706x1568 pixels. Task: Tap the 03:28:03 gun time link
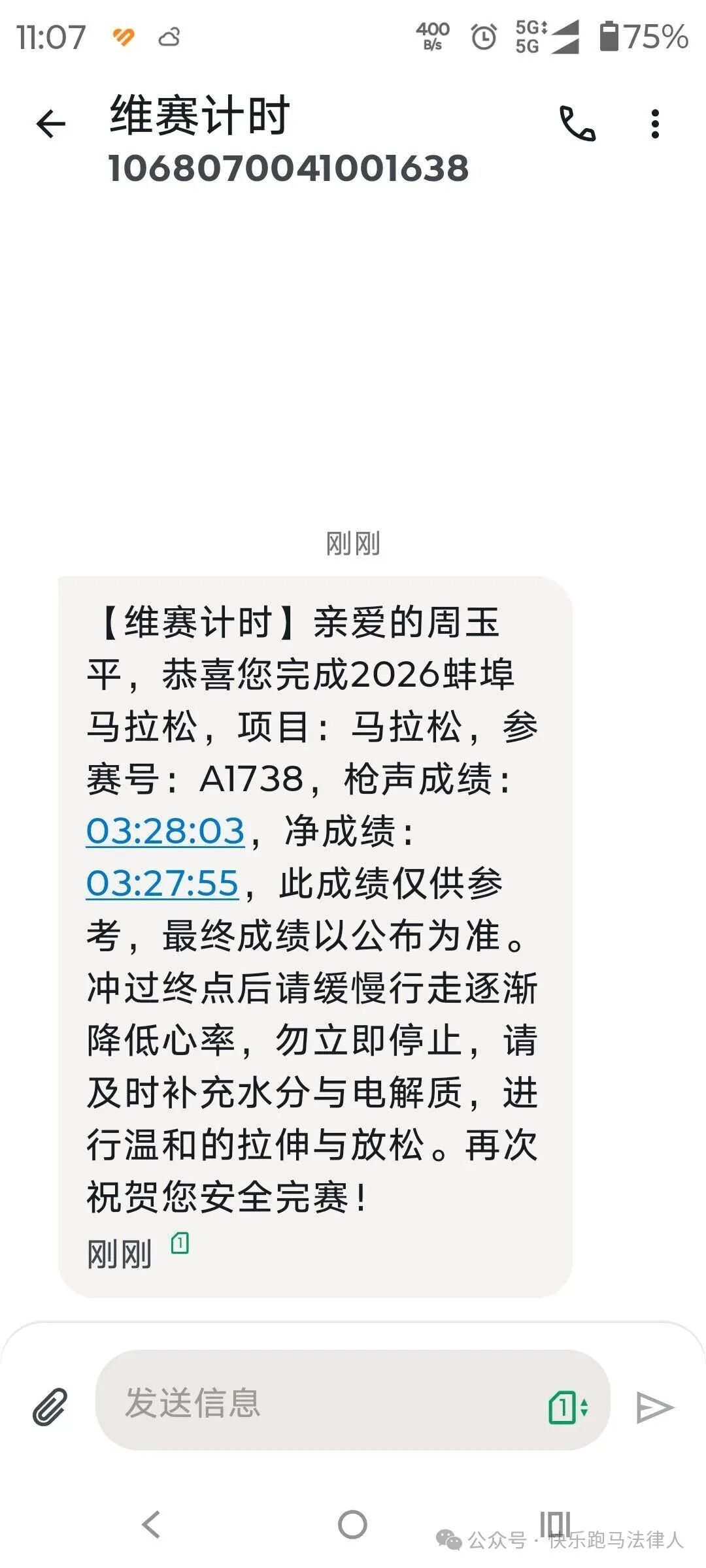165,832
